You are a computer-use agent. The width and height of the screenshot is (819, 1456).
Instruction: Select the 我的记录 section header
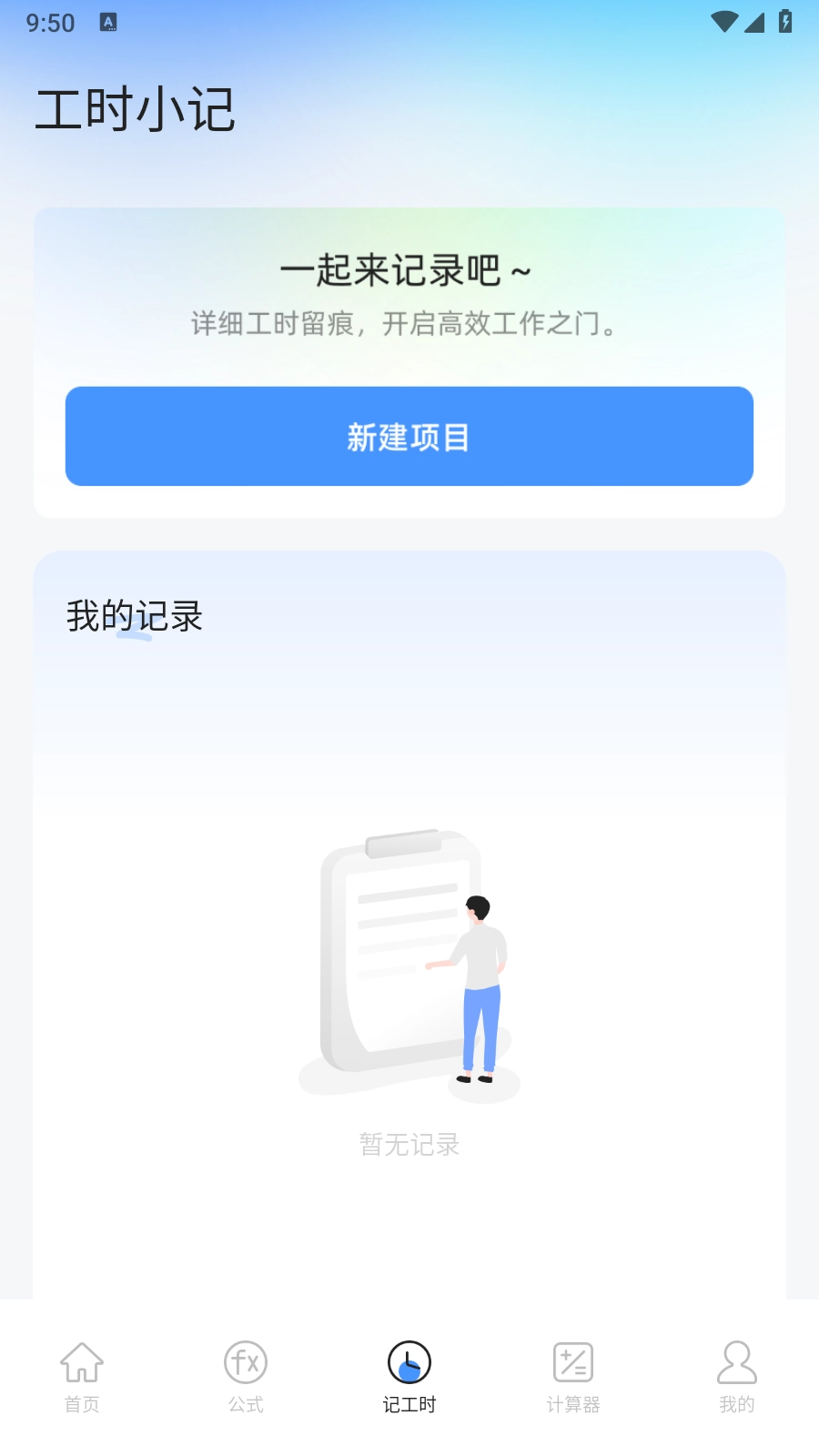click(135, 616)
